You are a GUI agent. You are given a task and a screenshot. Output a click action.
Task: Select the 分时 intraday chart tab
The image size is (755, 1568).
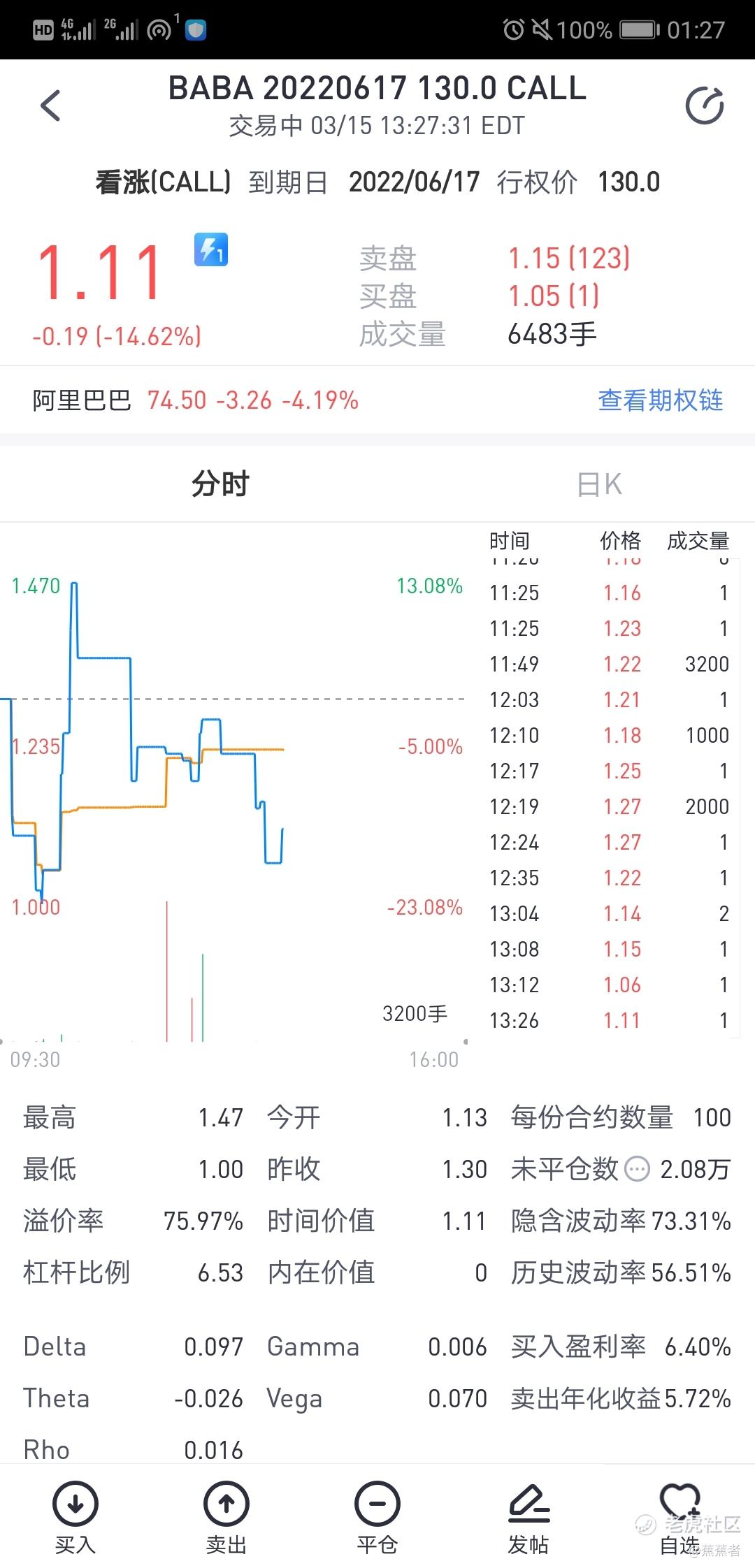tap(220, 484)
